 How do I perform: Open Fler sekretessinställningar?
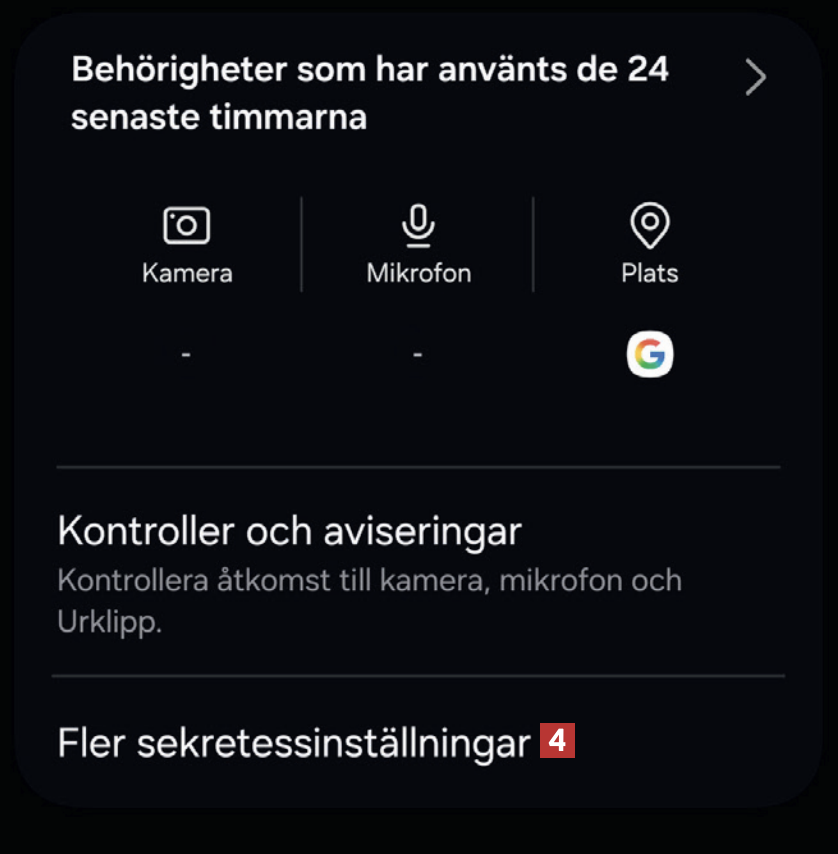[294, 744]
